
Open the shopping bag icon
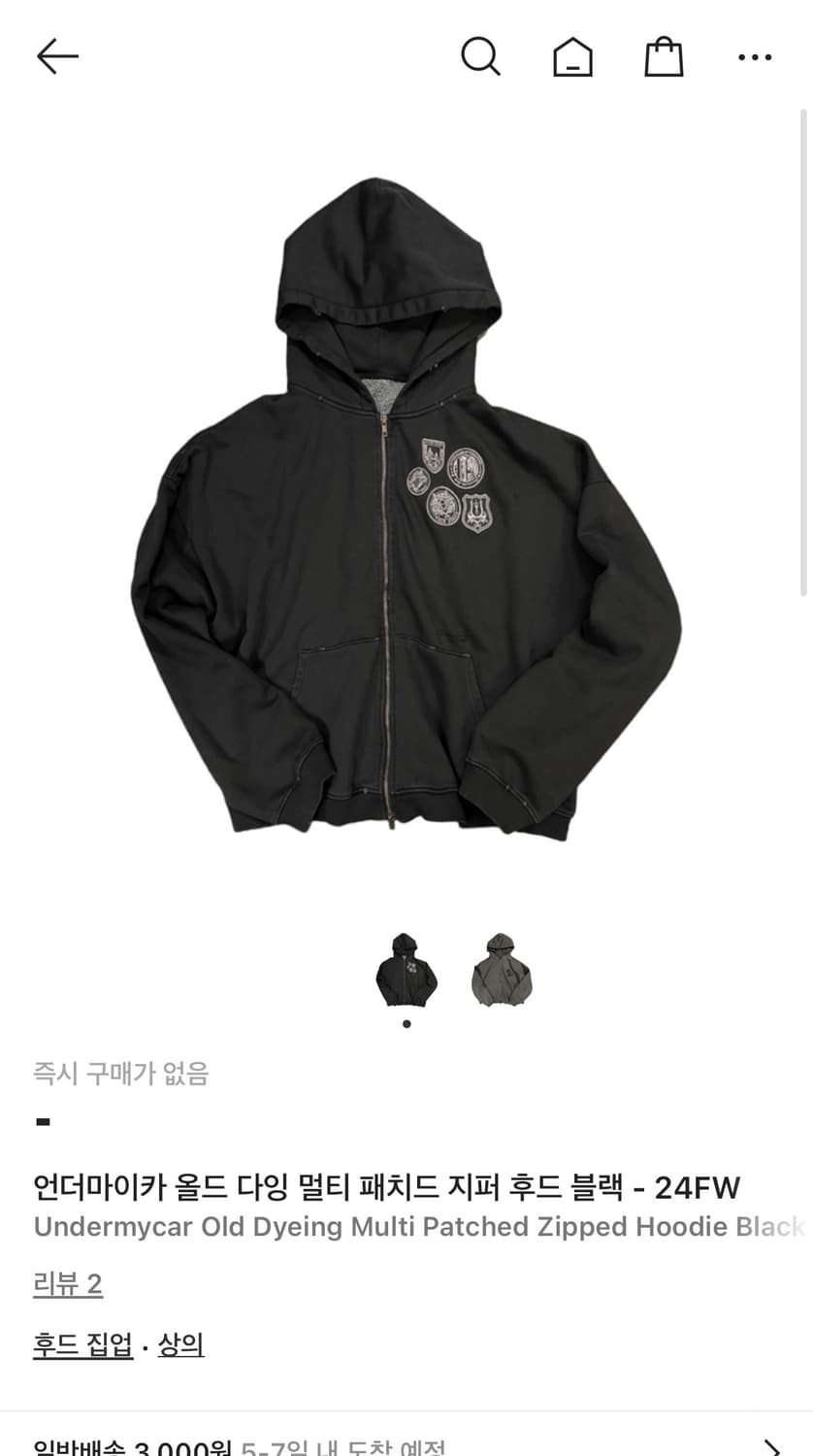pos(664,56)
